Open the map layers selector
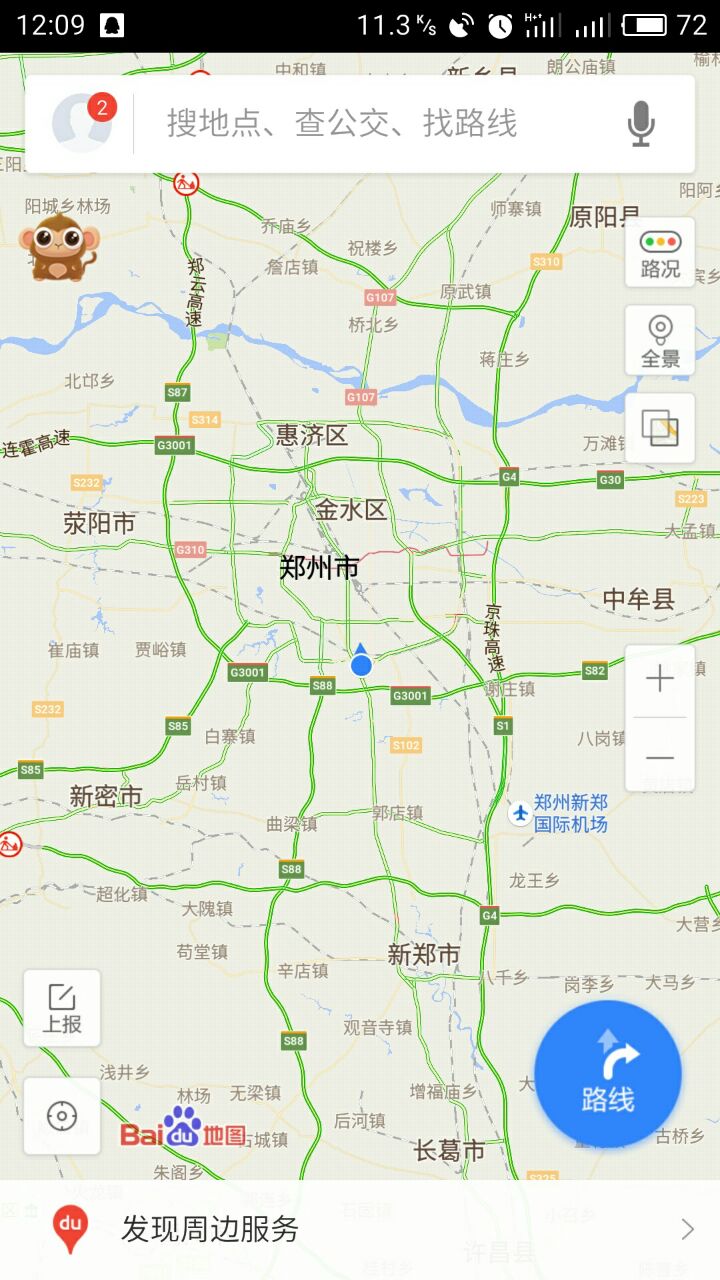Image resolution: width=720 pixels, height=1280 pixels. [x=660, y=428]
